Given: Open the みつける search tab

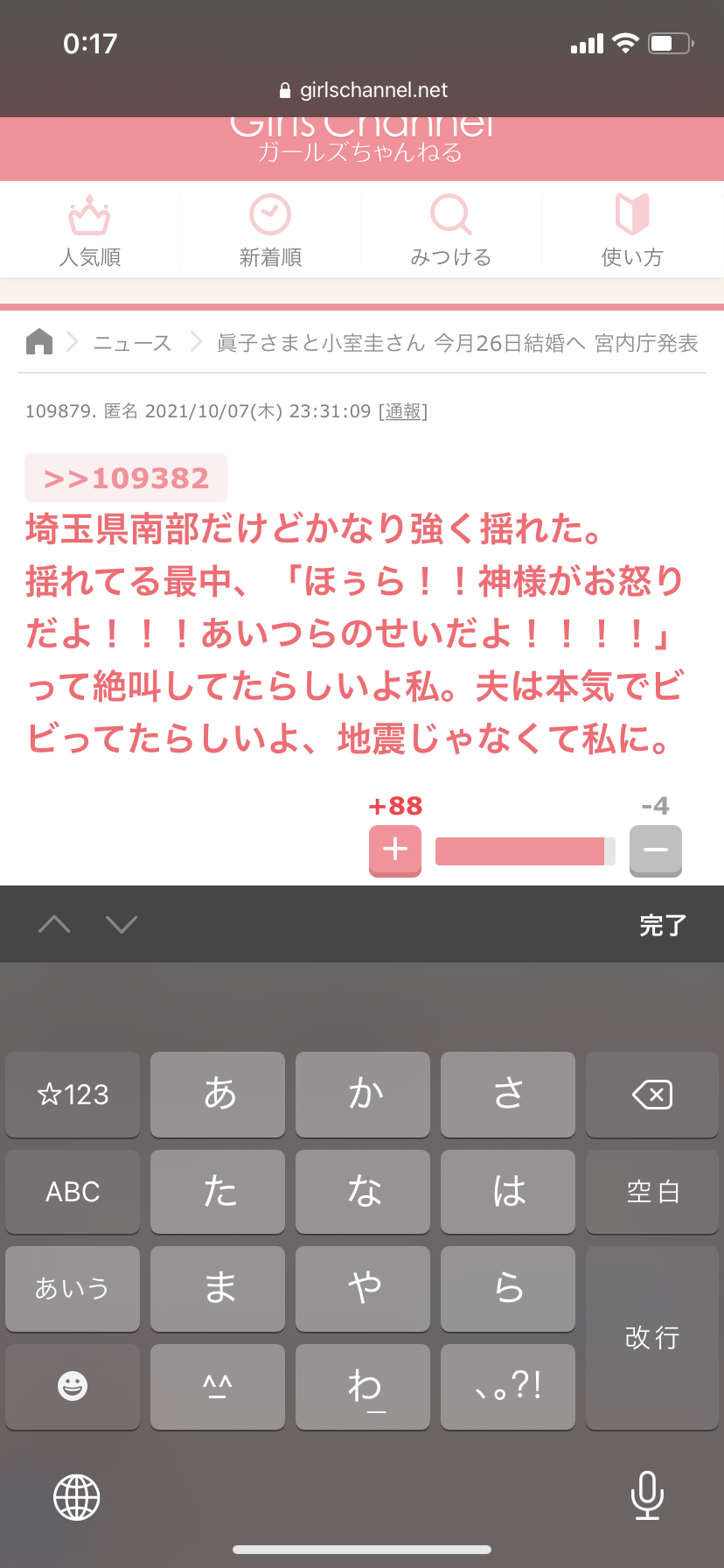Looking at the screenshot, I should [451, 231].
